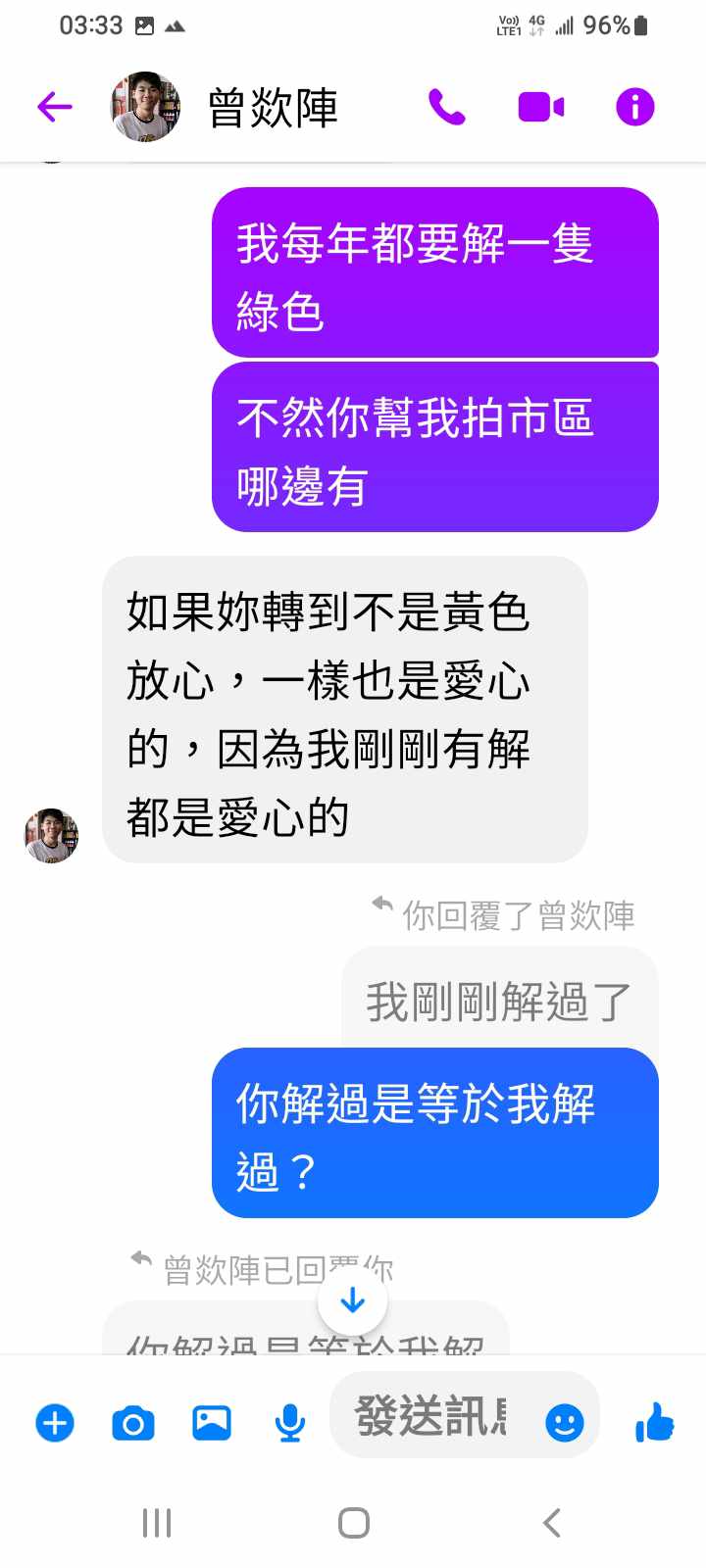
Task: Open 曾欻陣's profile picture in header
Action: coord(145,106)
